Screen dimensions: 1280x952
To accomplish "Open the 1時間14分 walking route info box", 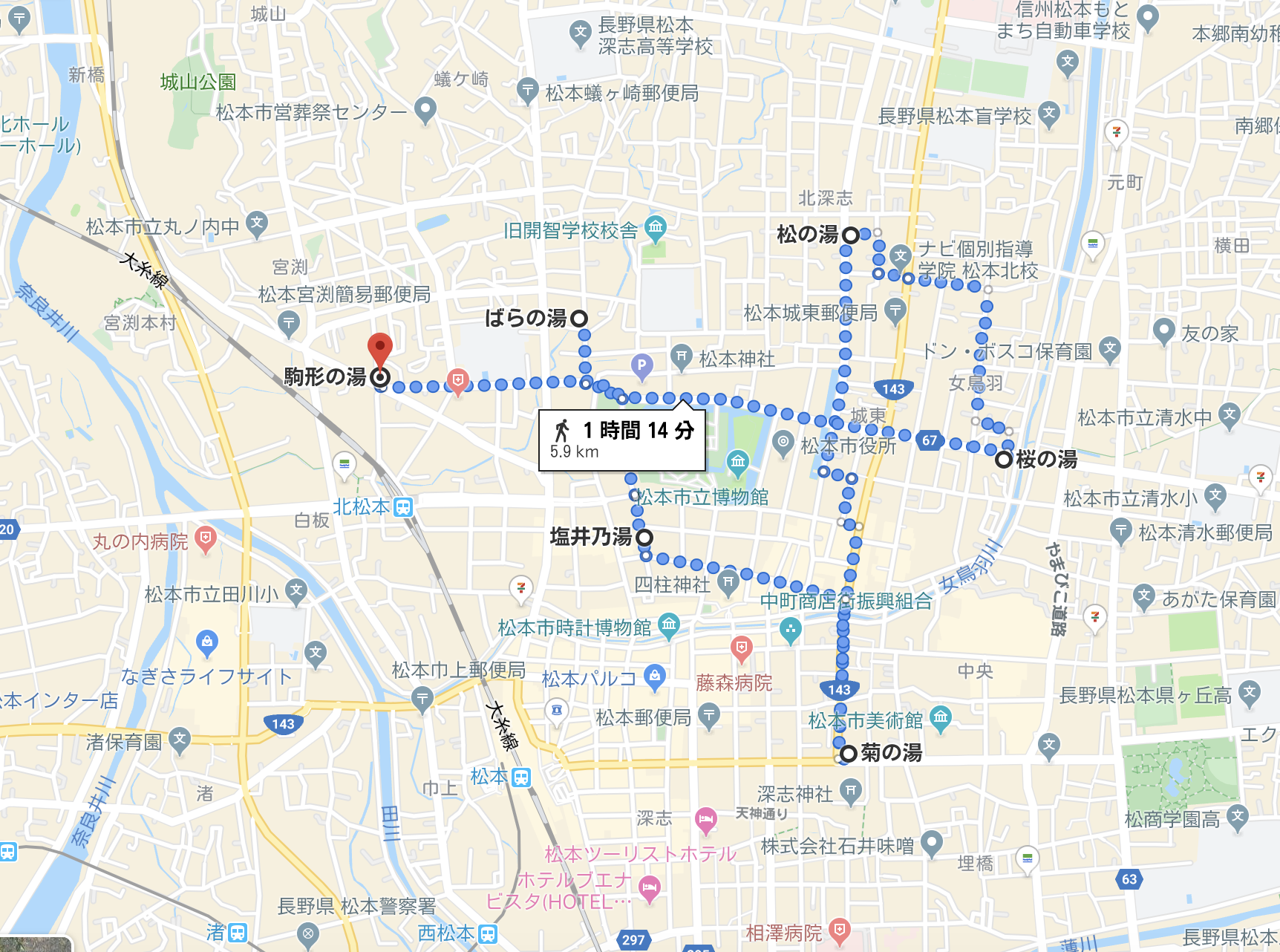I will 622,440.
